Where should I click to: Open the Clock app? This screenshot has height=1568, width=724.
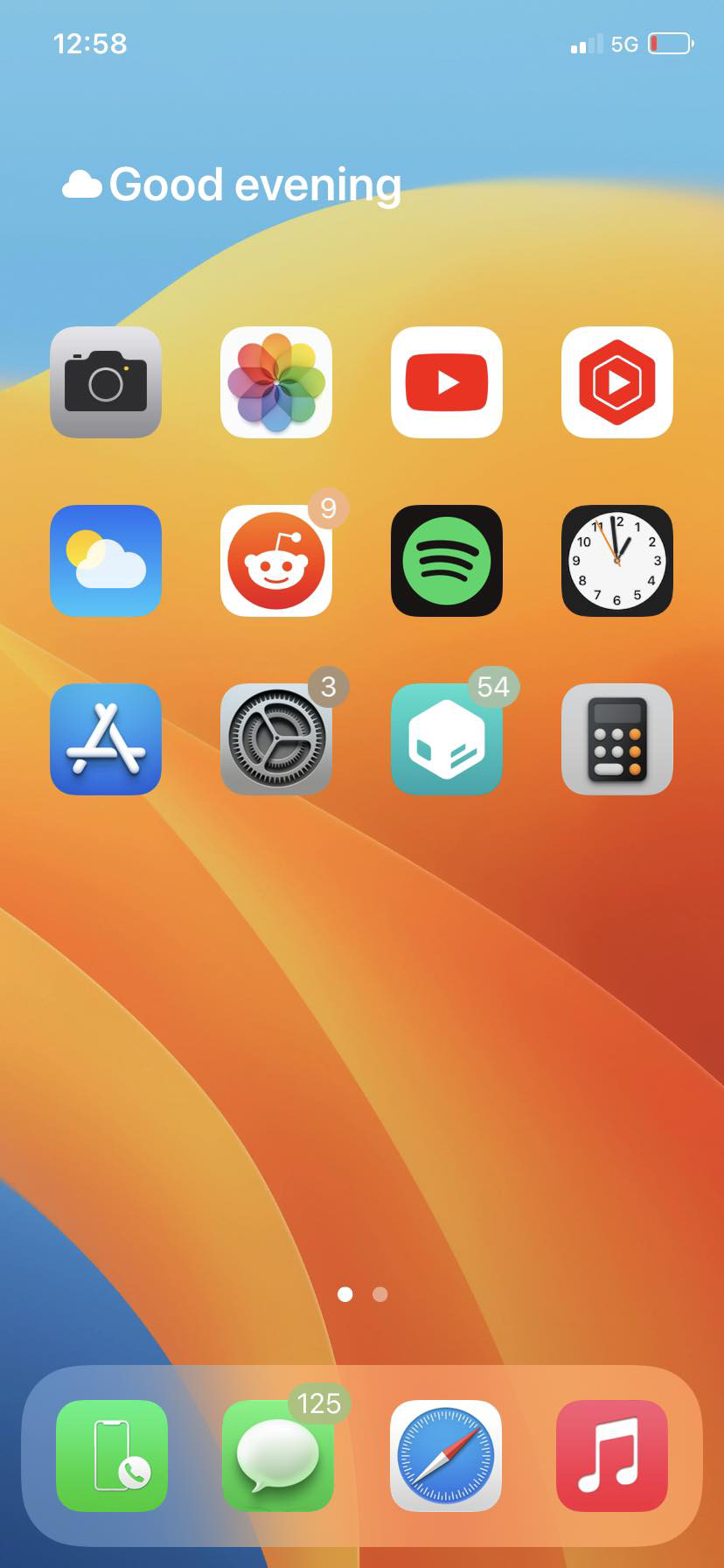[617, 561]
